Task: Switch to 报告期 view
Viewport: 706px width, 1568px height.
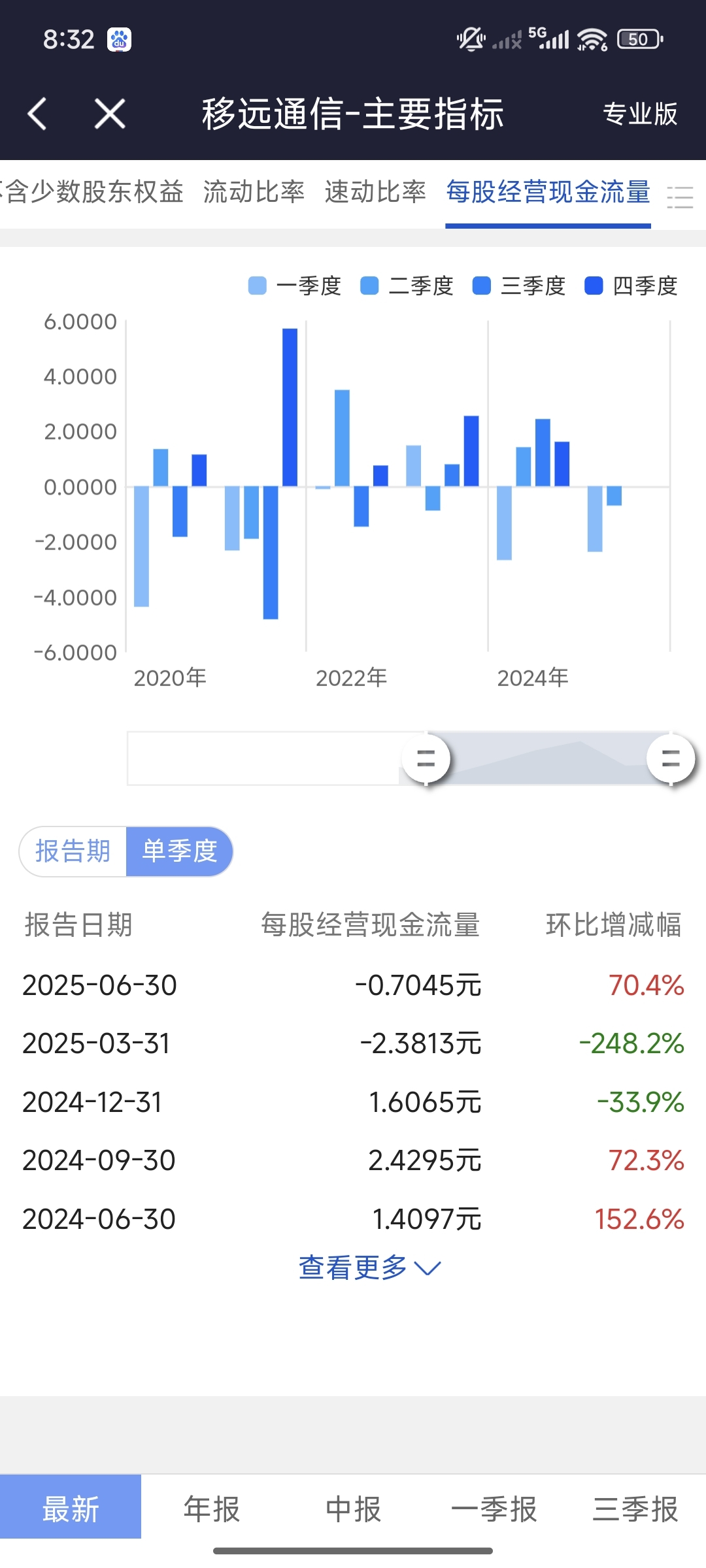Action: point(73,851)
